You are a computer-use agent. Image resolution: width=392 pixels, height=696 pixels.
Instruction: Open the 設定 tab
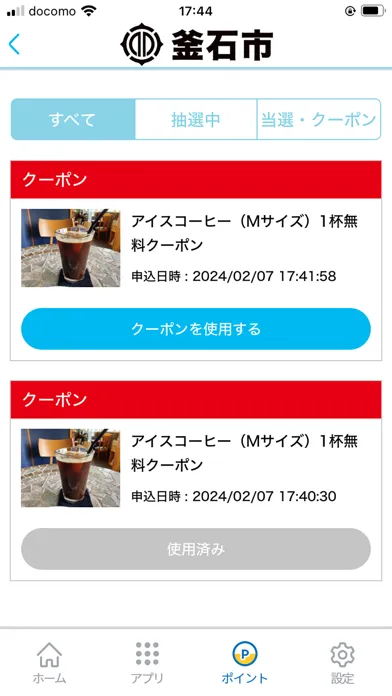pos(342,663)
